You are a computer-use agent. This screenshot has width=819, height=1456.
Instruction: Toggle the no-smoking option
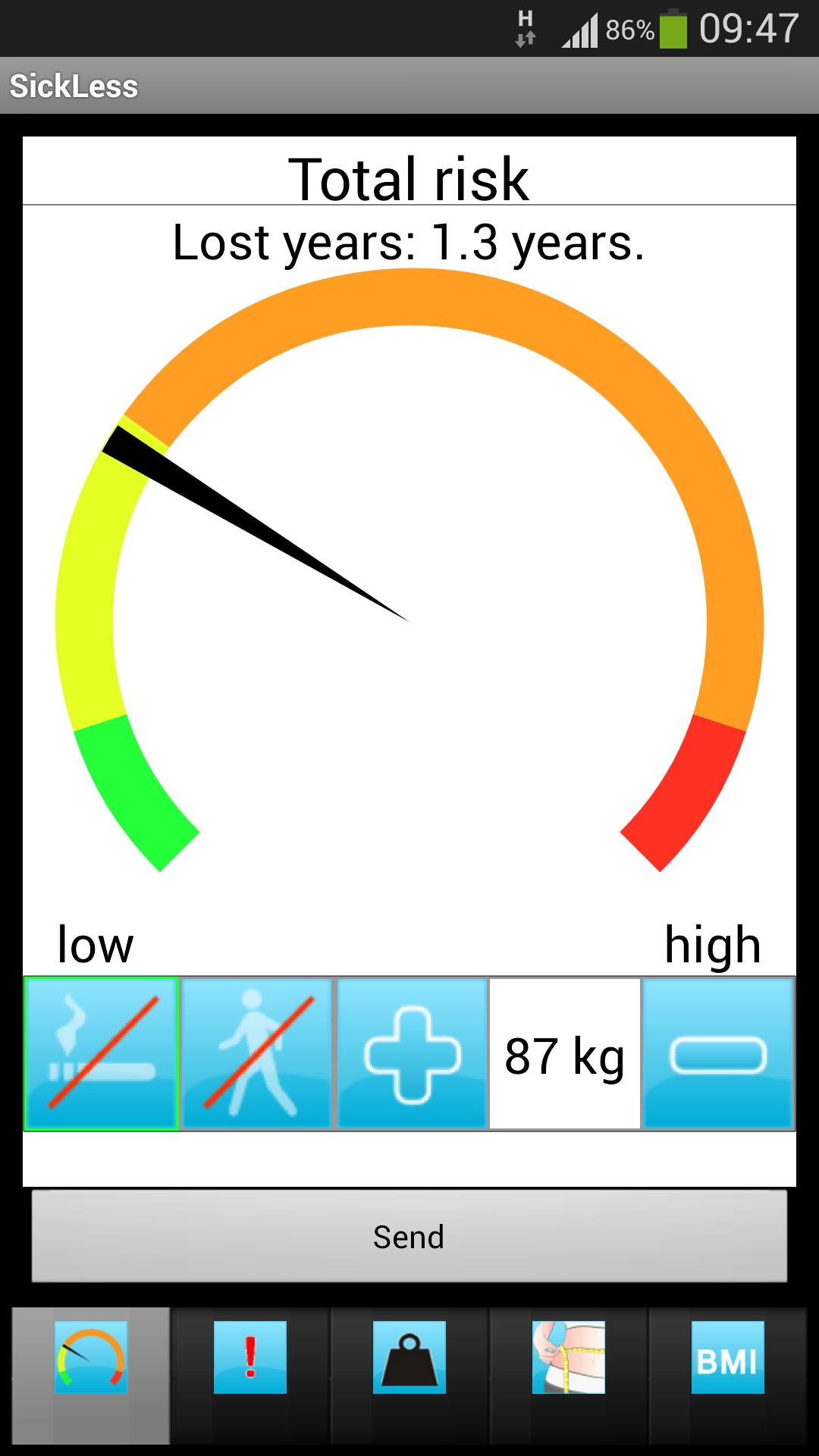tap(102, 1053)
